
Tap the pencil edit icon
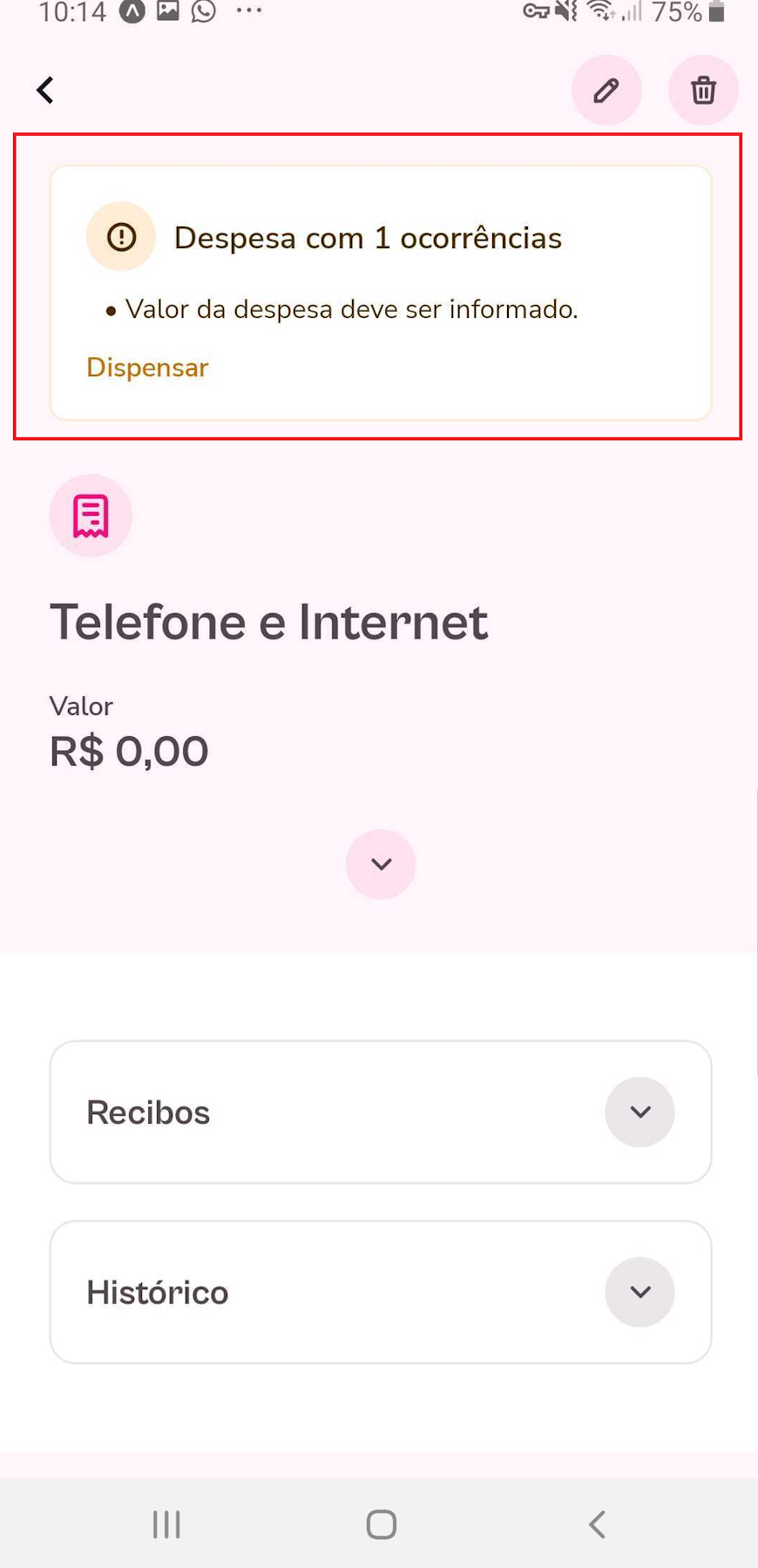coord(606,90)
